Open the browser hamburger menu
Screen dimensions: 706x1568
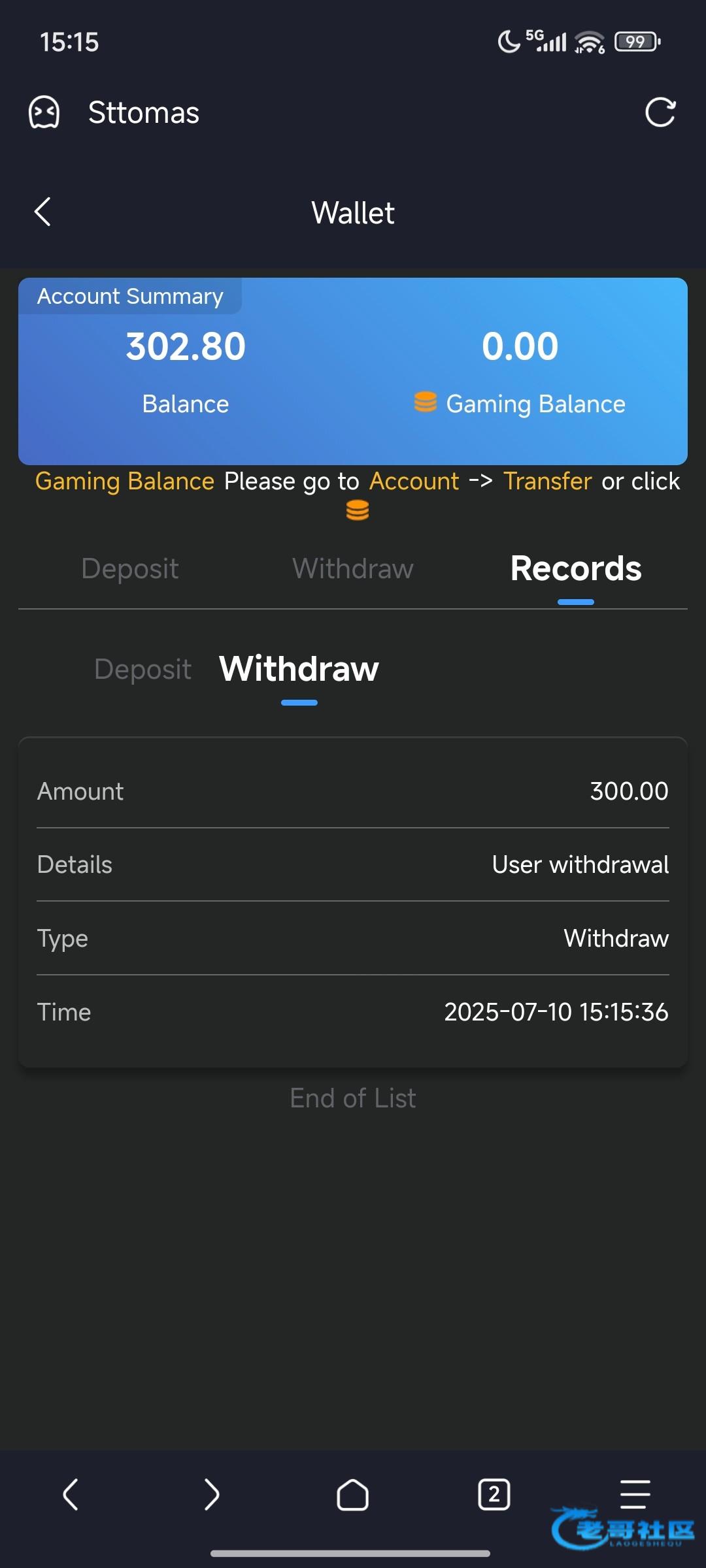coord(635,1494)
